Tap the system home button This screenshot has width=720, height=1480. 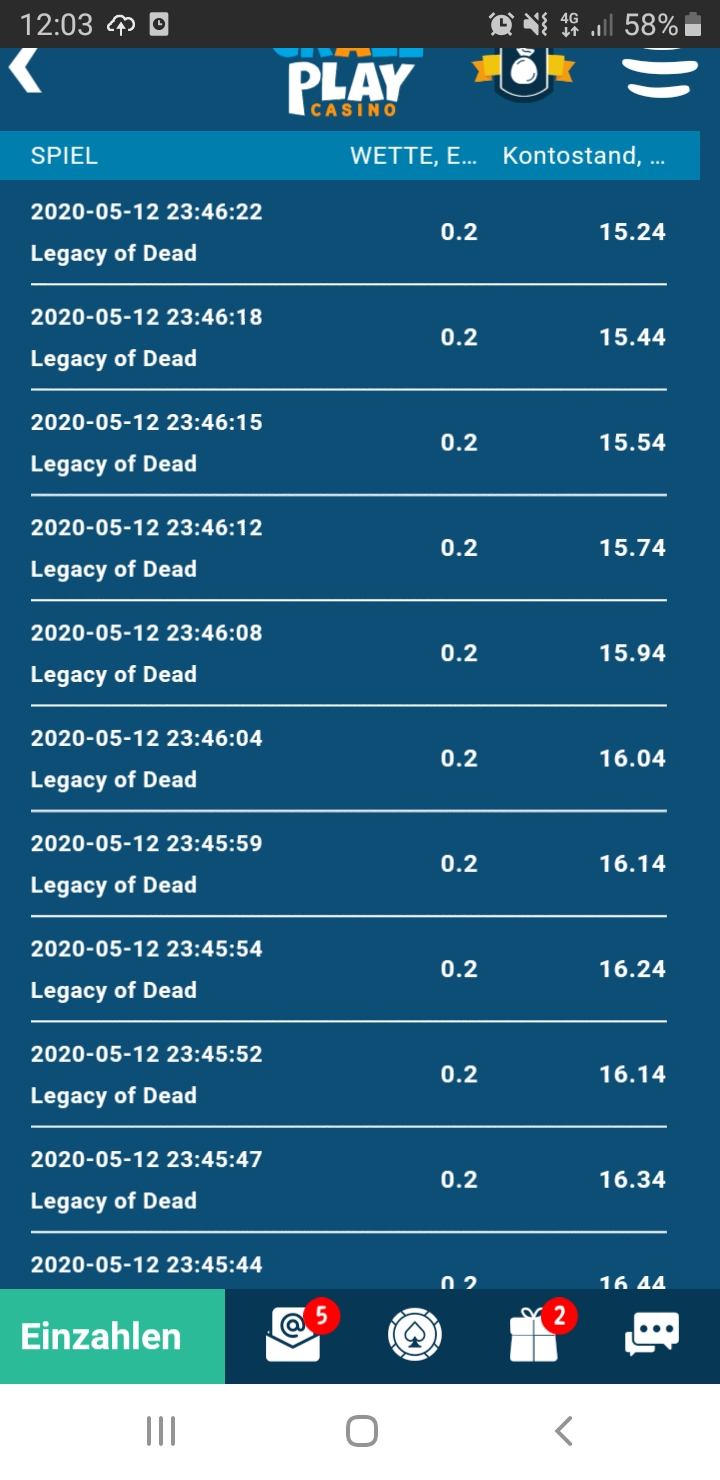coord(361,1432)
